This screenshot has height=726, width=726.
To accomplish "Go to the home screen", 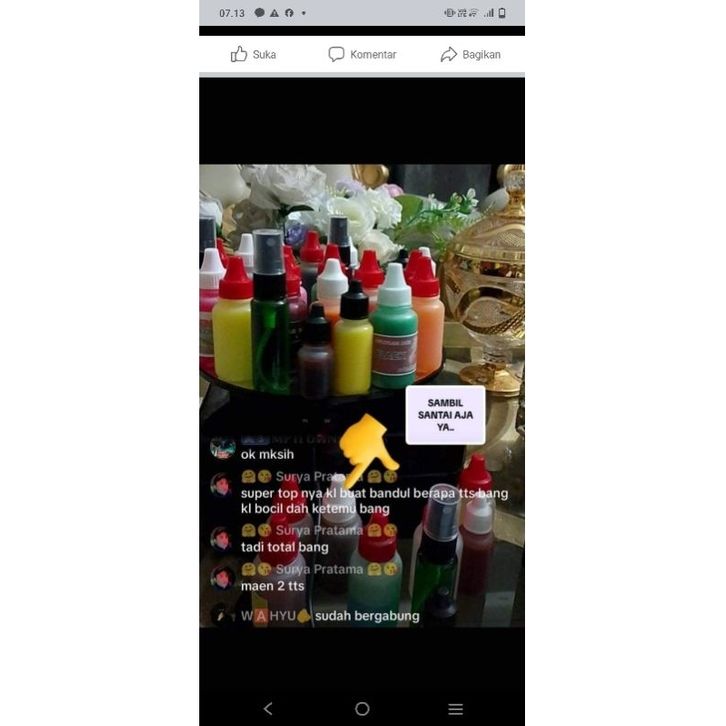I will coord(362,708).
